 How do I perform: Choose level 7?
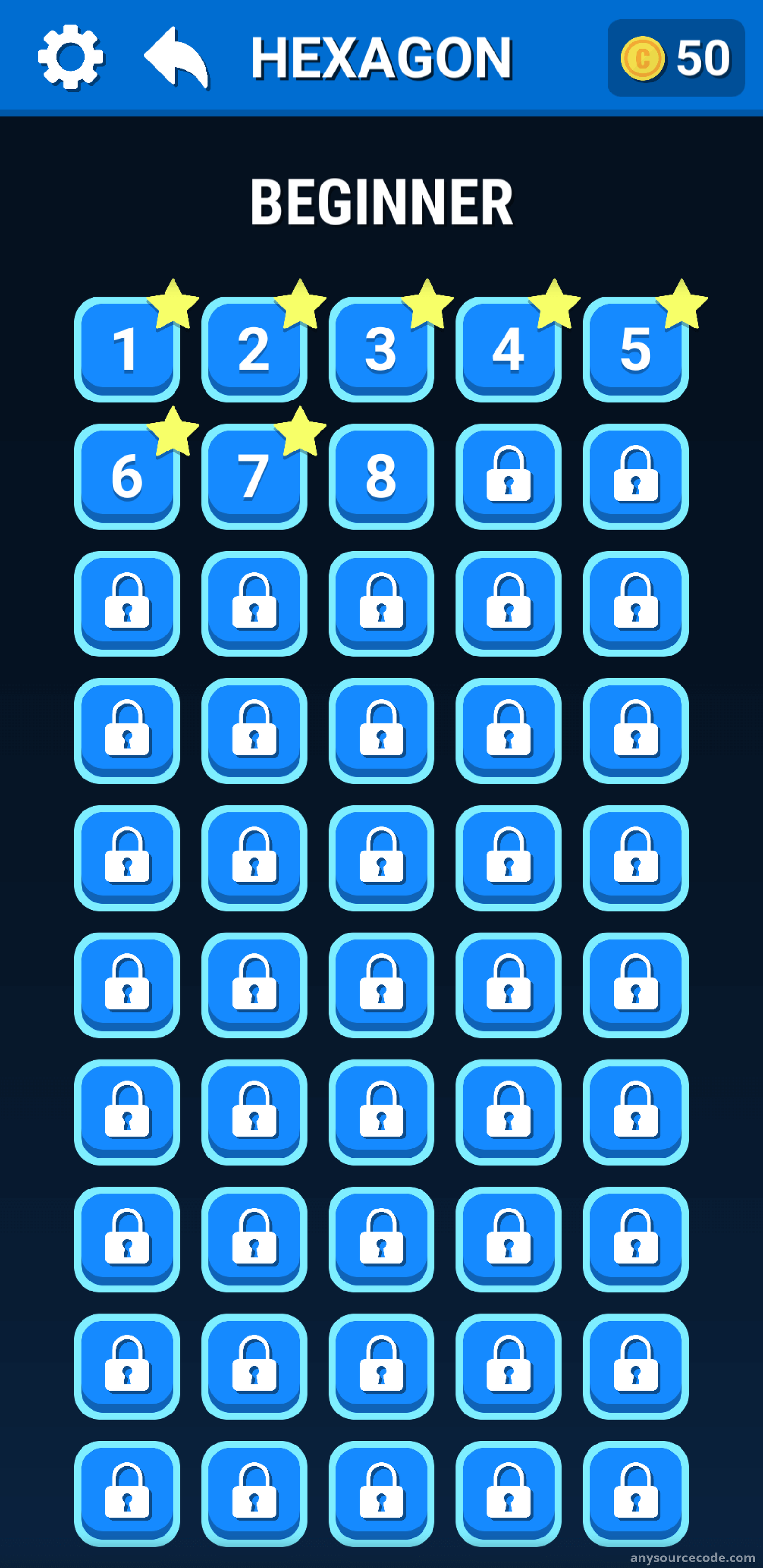[x=255, y=477]
